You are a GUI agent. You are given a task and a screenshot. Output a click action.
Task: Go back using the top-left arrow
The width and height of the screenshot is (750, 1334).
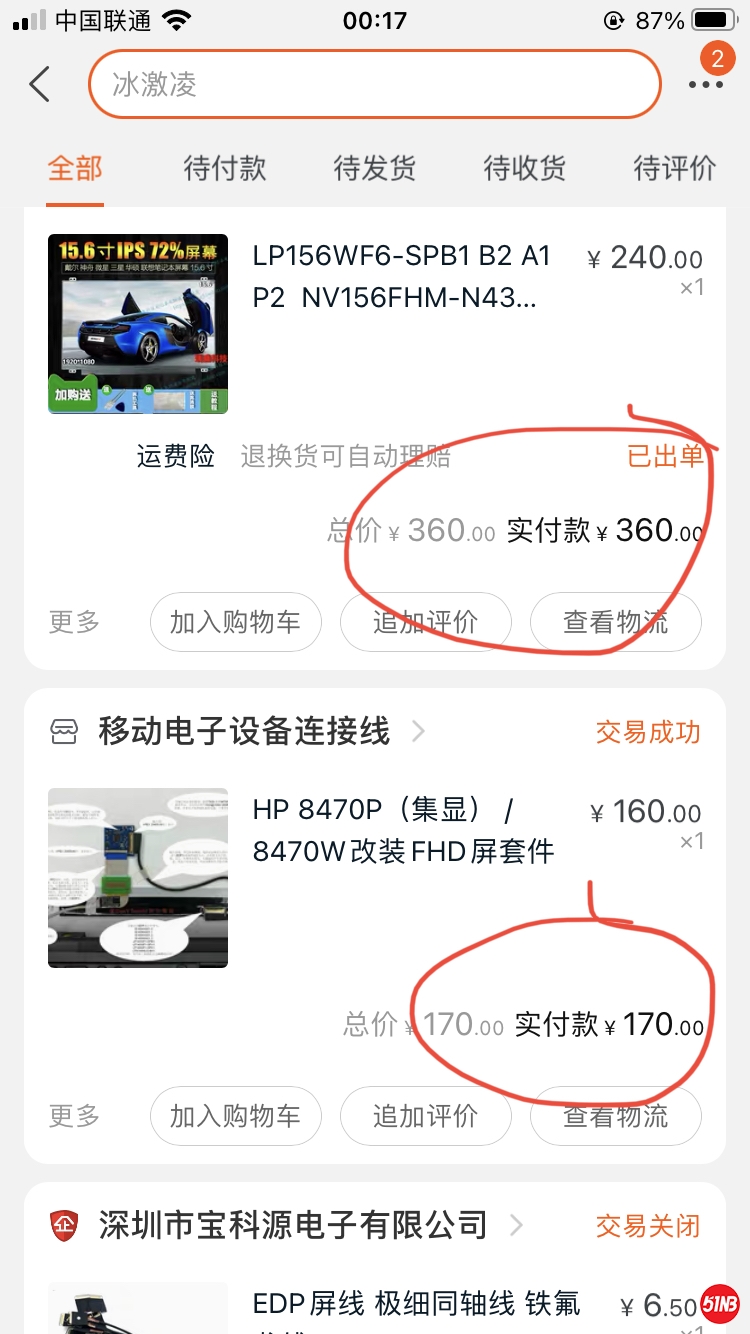click(x=40, y=85)
